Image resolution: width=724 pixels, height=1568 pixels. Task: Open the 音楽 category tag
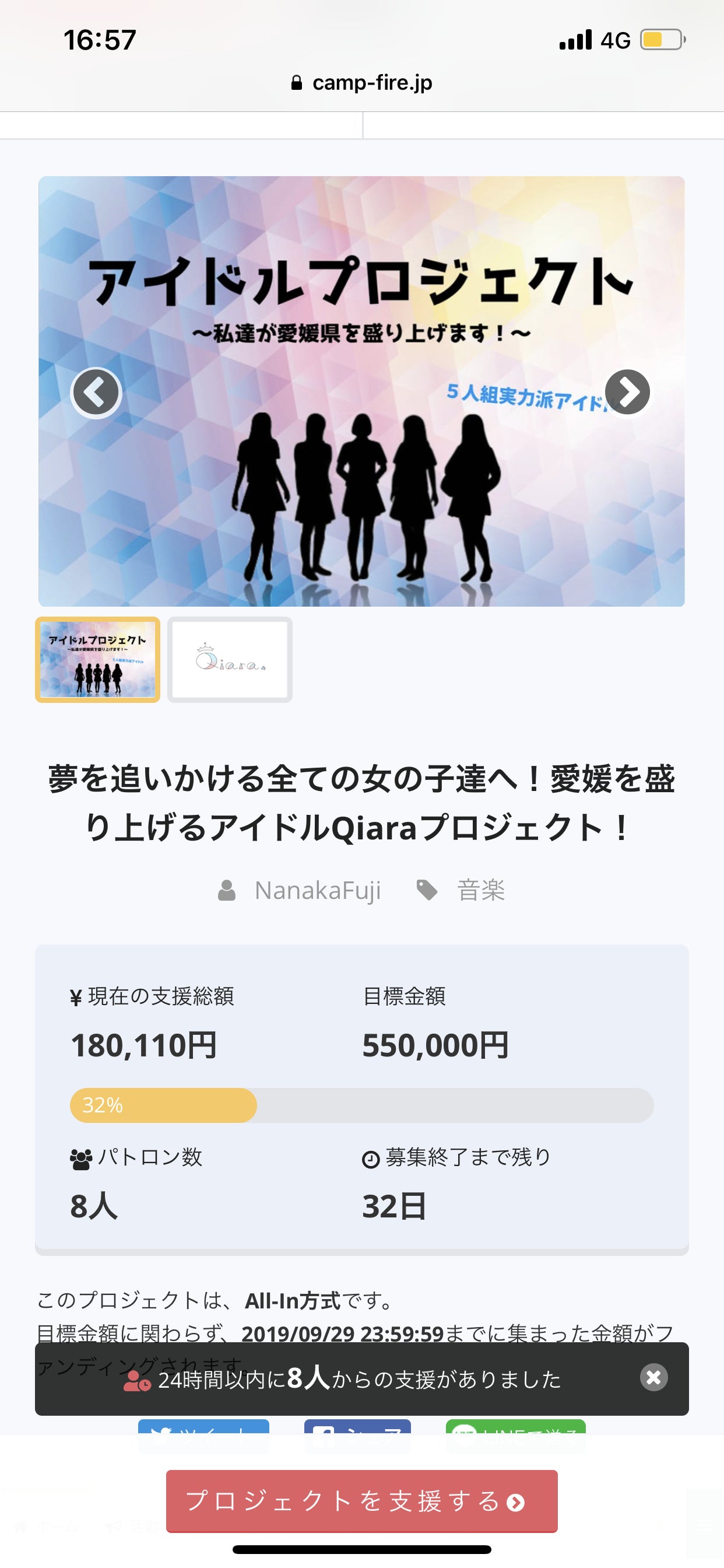pos(480,890)
